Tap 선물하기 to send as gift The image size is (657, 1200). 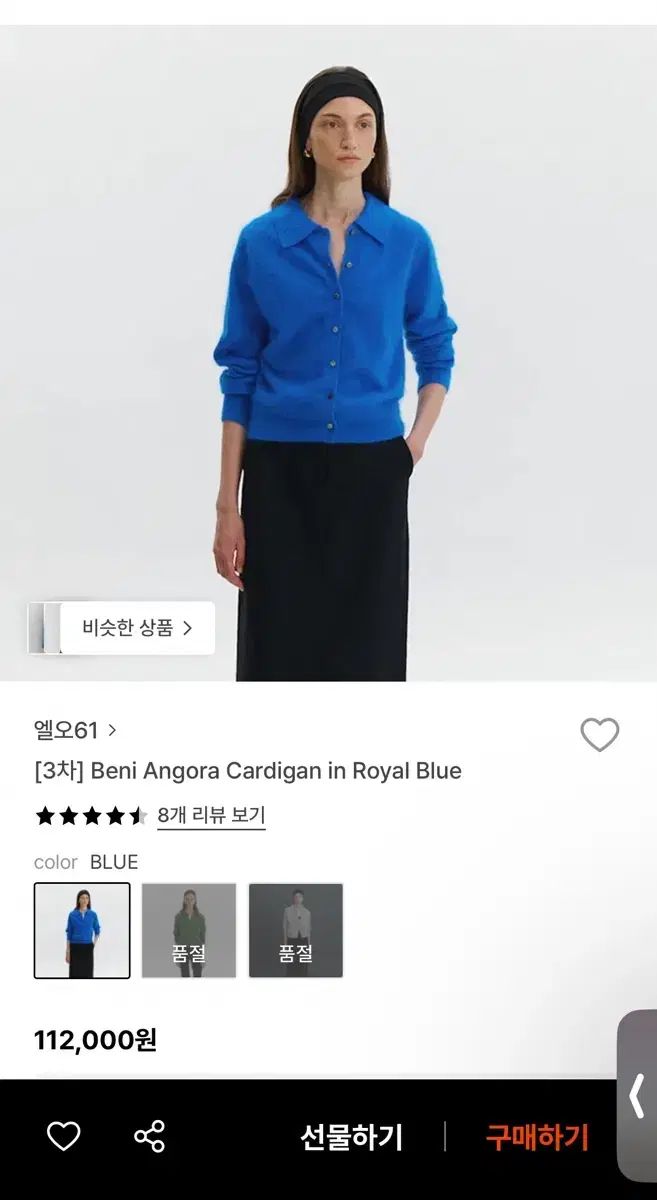pos(351,1137)
